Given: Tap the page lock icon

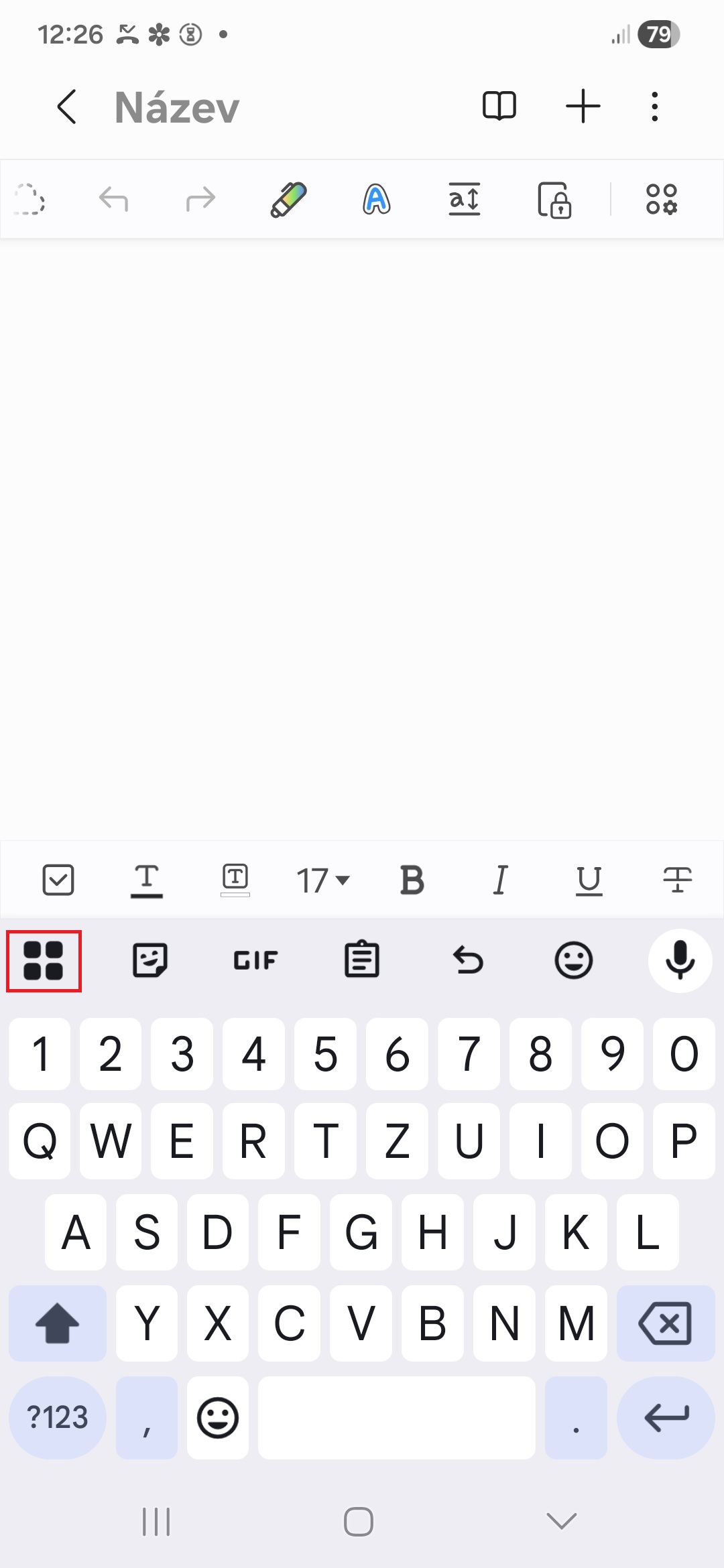Looking at the screenshot, I should coord(554,199).
